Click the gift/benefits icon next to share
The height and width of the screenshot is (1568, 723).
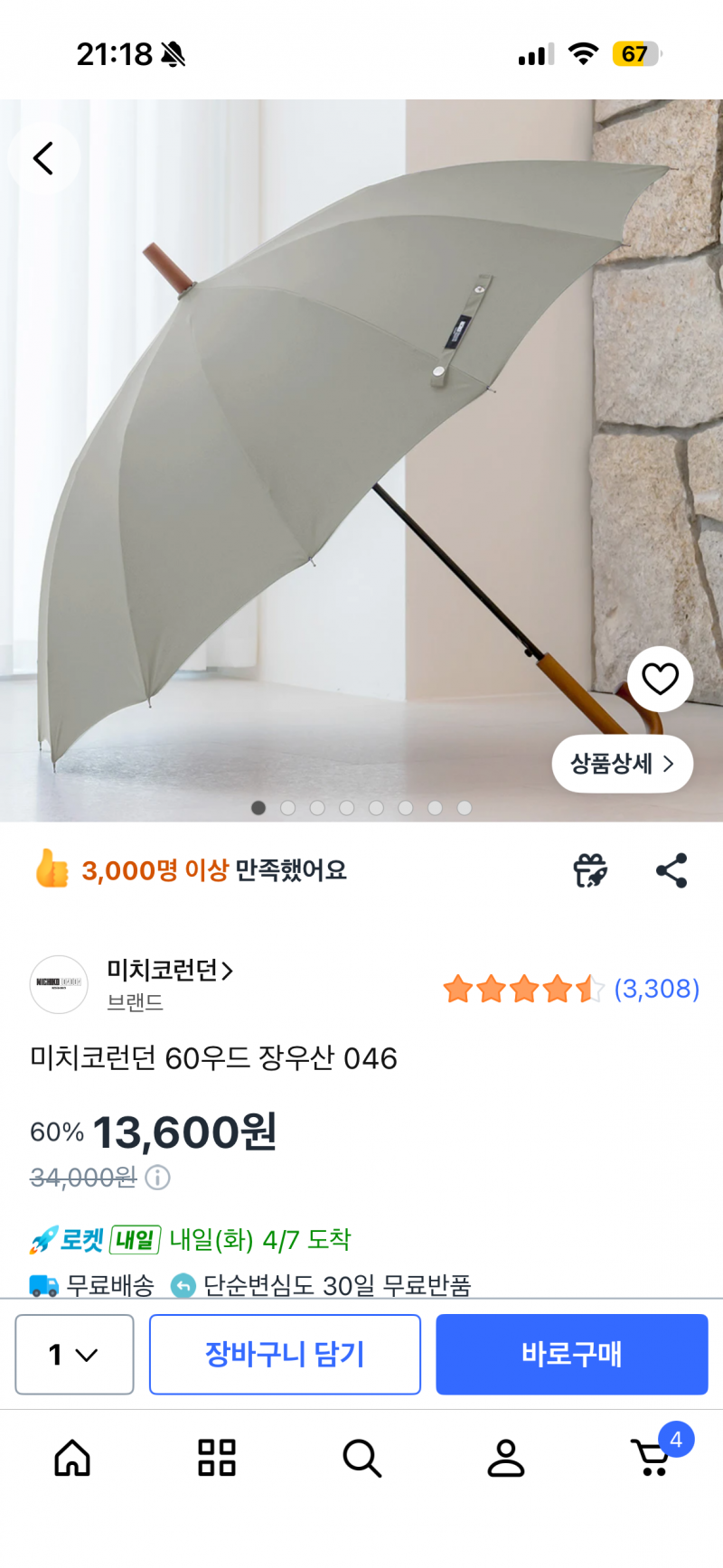[x=592, y=870]
